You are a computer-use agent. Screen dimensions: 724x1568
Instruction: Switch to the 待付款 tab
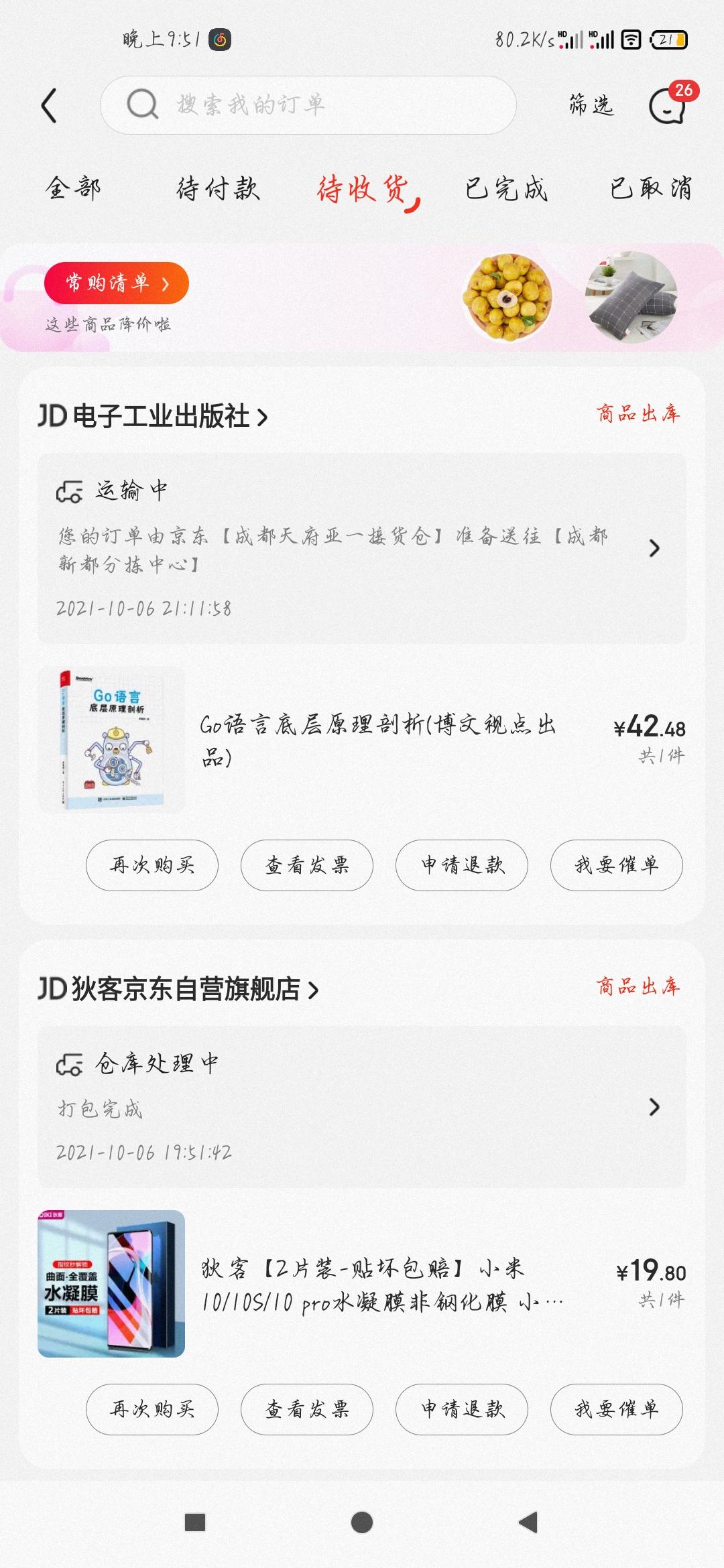pyautogui.click(x=218, y=188)
